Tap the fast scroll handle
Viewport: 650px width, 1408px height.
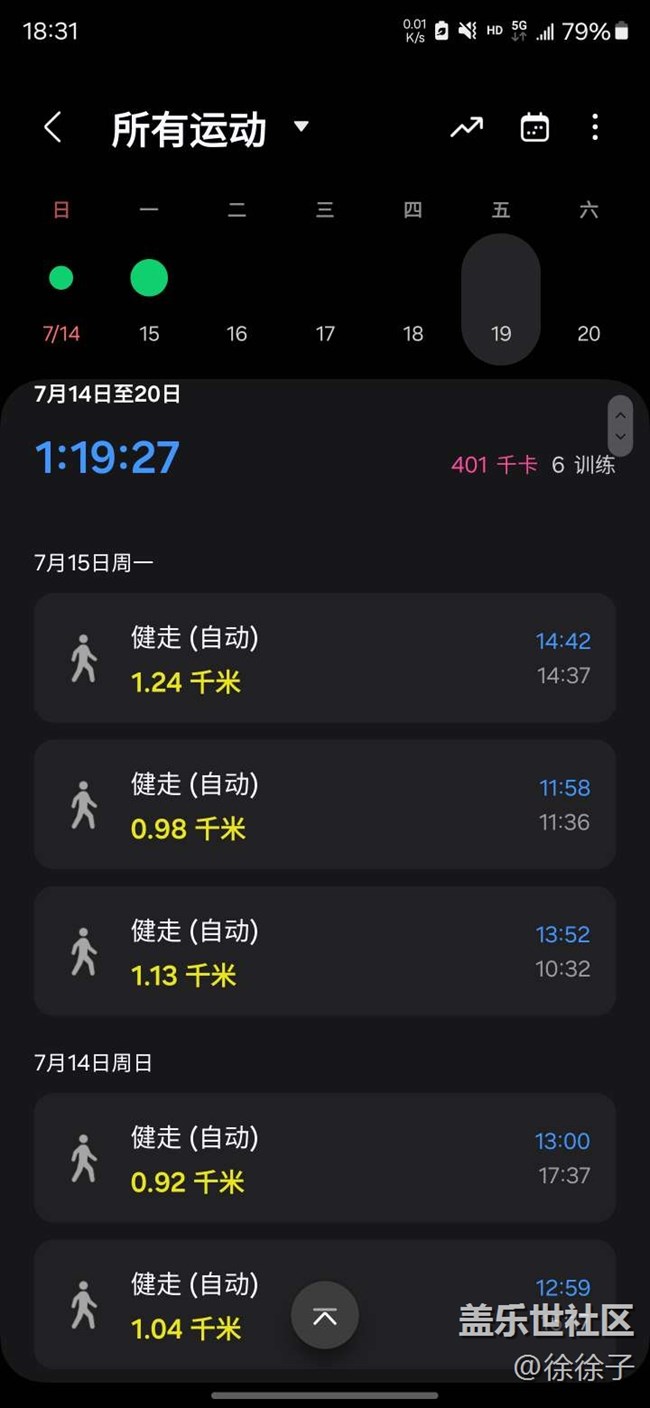pos(620,425)
